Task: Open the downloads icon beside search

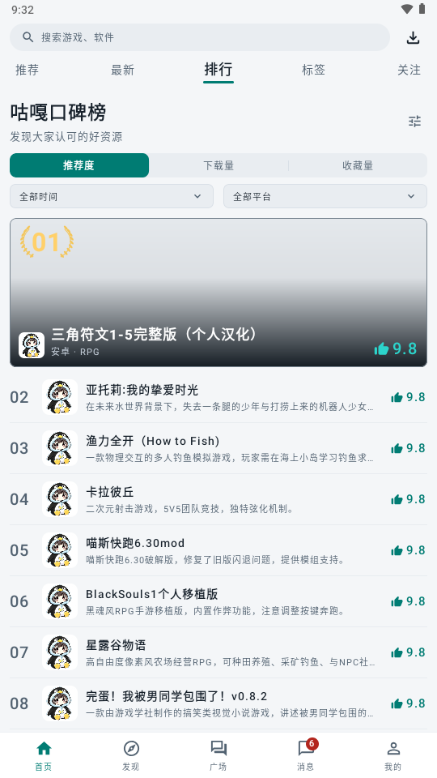Action: coord(413,38)
